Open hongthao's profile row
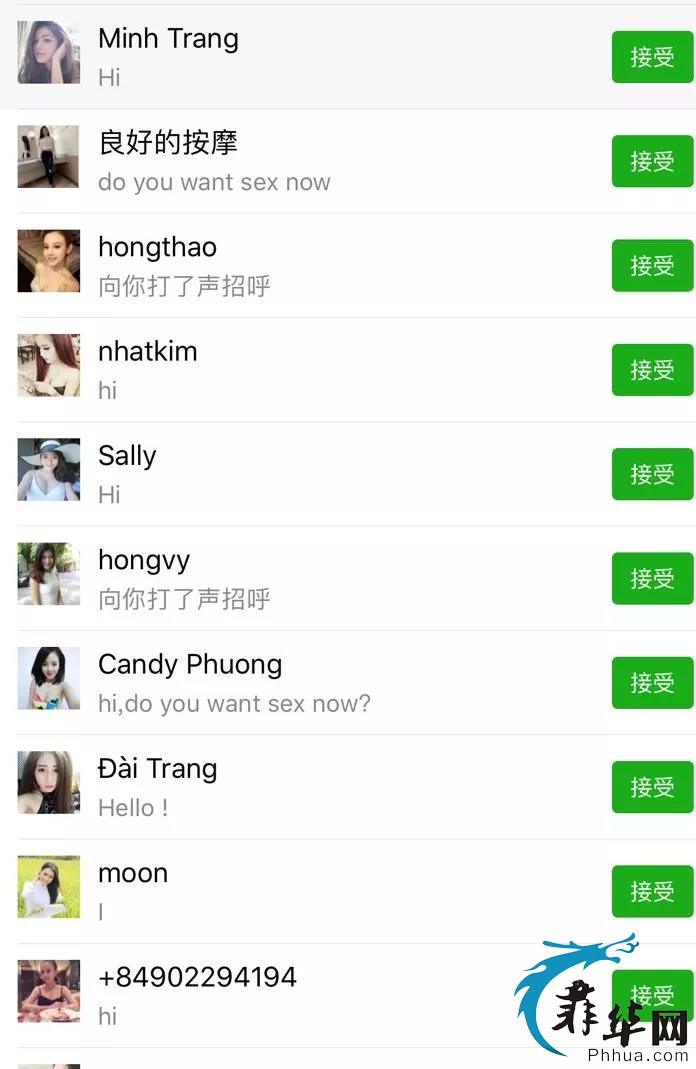 coord(300,266)
